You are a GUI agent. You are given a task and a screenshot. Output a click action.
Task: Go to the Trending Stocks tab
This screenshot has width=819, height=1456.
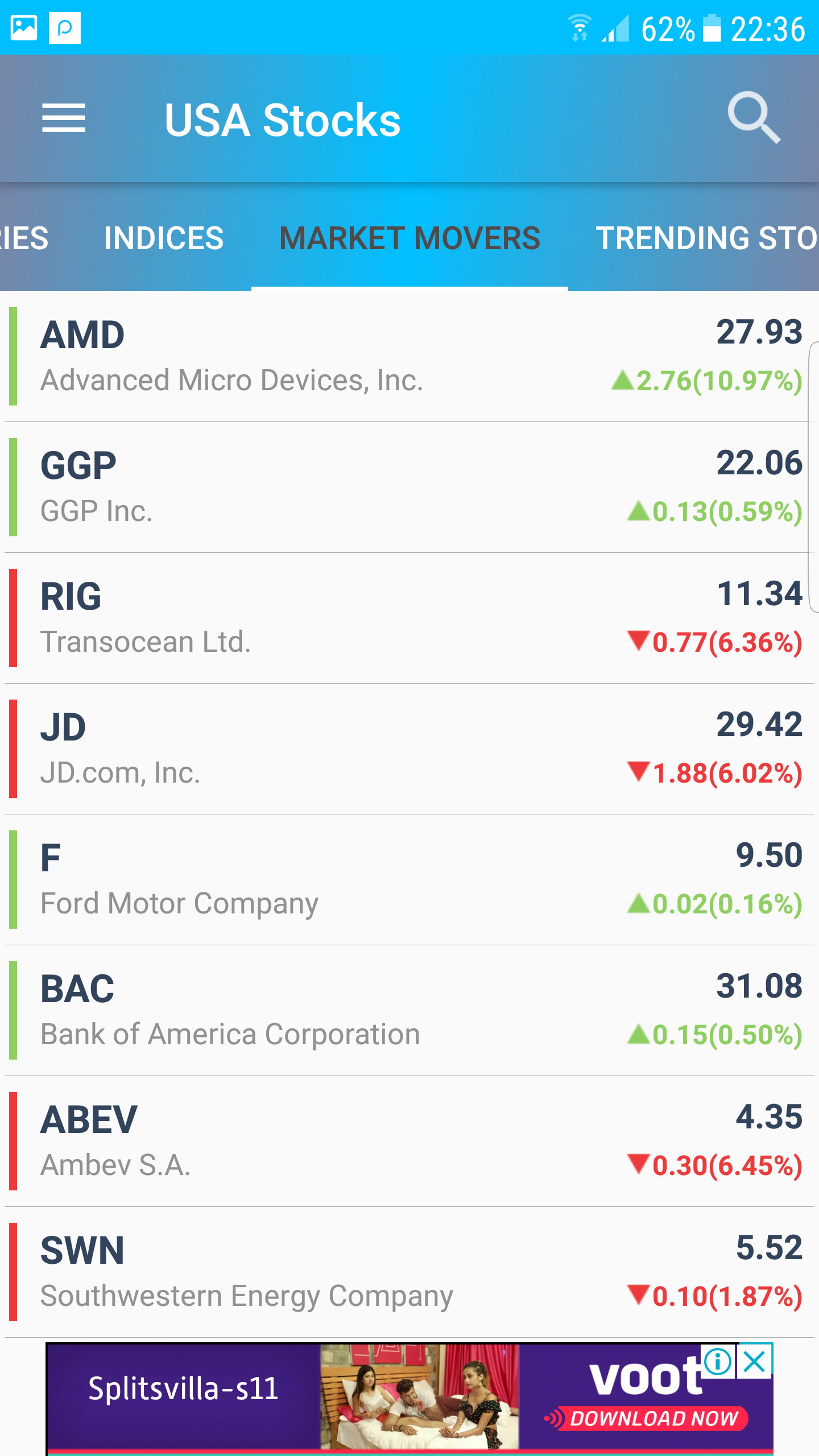pyautogui.click(x=705, y=238)
